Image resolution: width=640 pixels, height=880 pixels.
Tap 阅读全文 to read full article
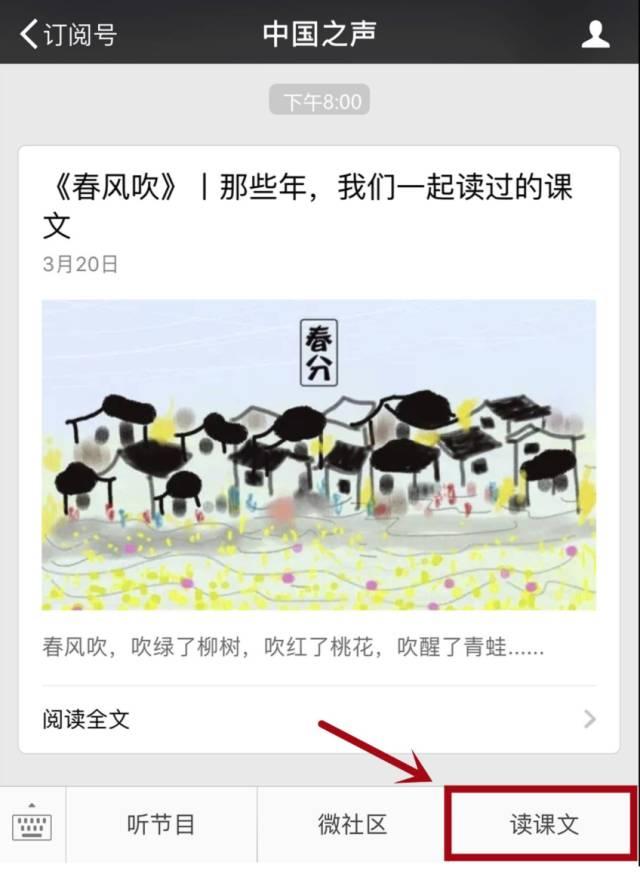click(318, 719)
